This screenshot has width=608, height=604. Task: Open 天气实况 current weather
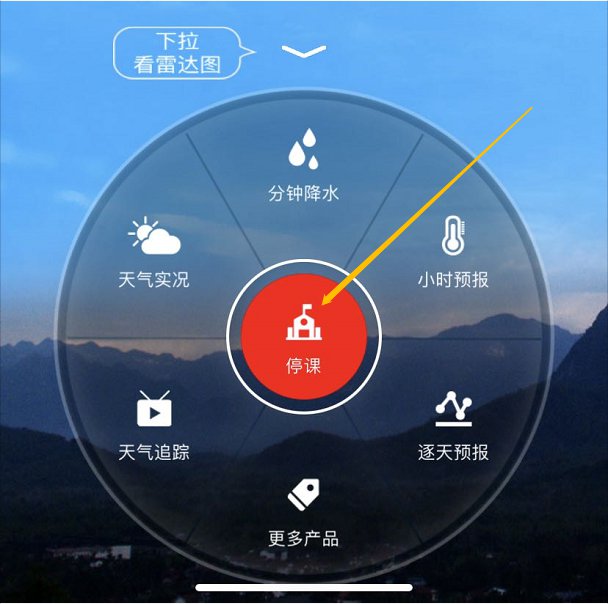pos(154,254)
